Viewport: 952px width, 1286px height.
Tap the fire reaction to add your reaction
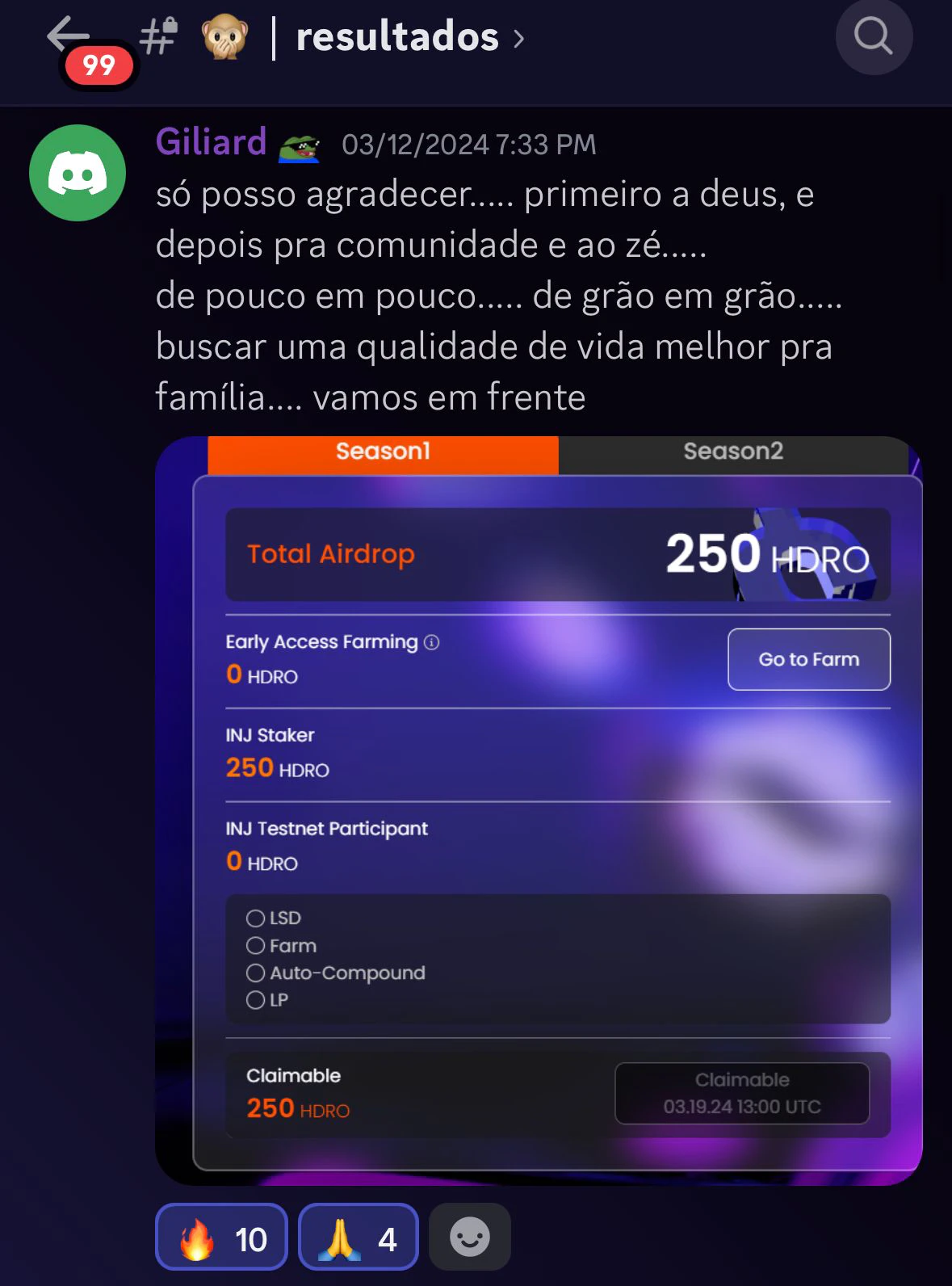click(x=220, y=1237)
